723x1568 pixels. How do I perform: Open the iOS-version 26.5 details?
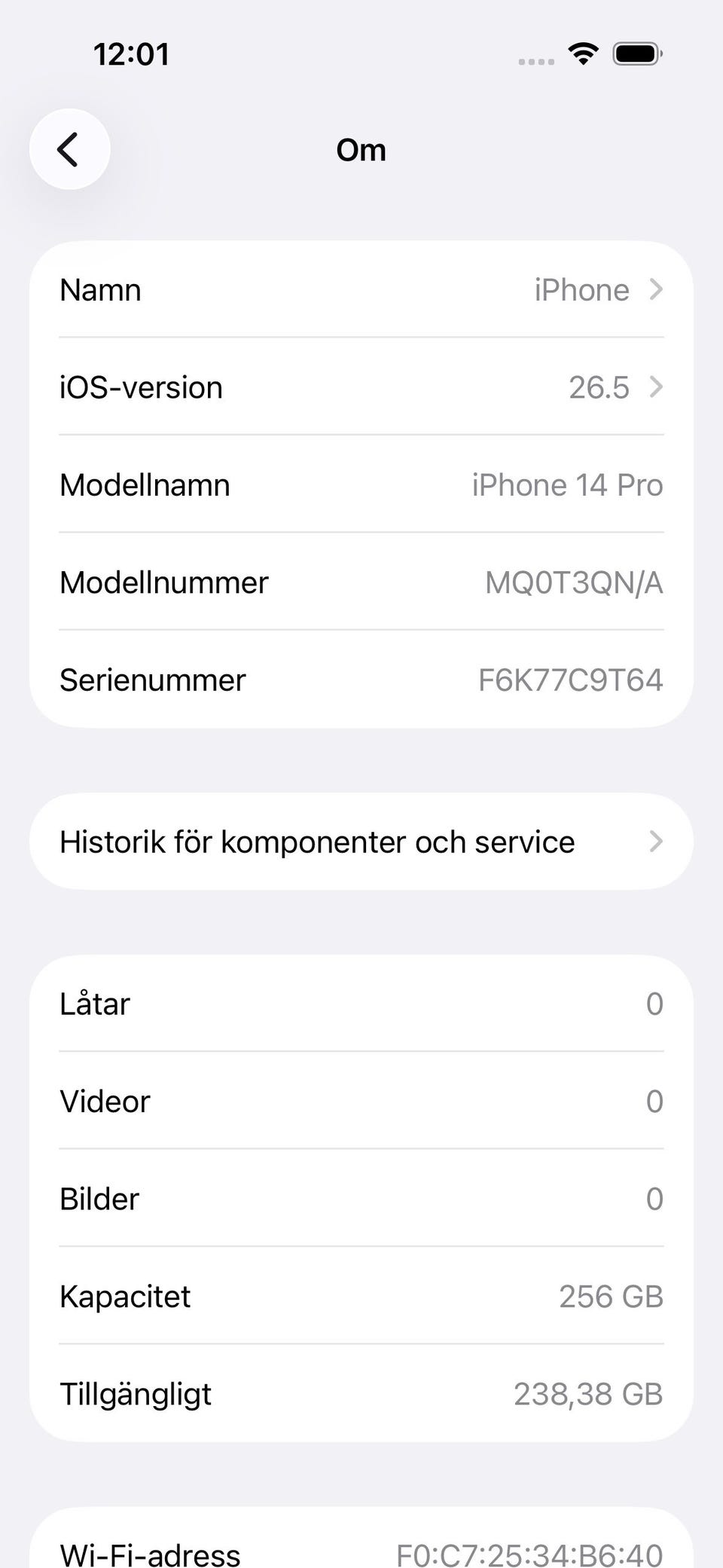coord(361,387)
